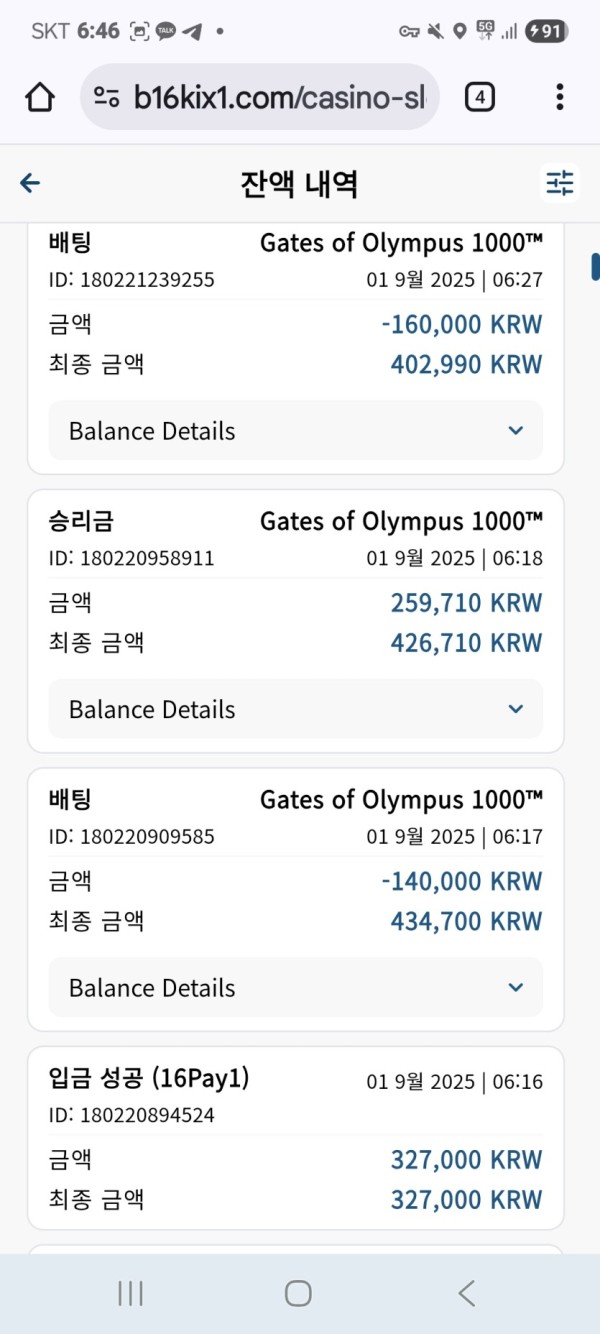
Task: Open the filter settings icon
Action: point(559,183)
